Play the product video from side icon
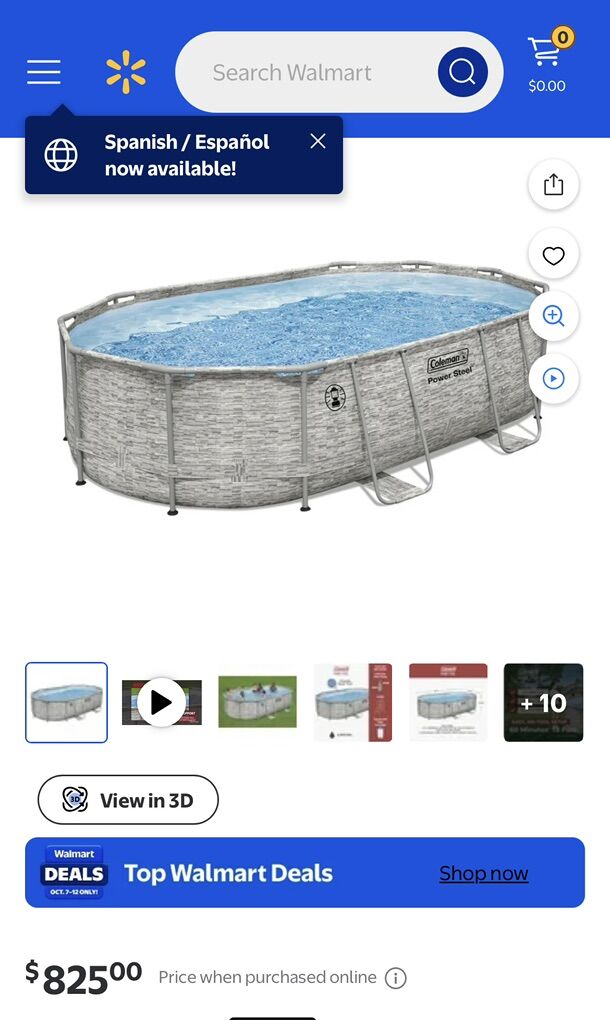This screenshot has height=1020, width=610. tap(553, 378)
